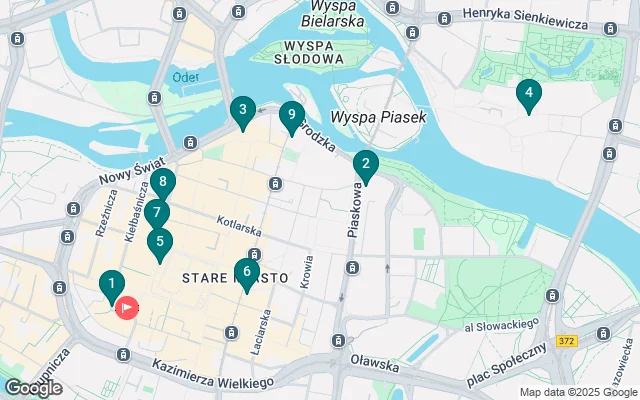The height and width of the screenshot is (400, 640).
Task: Select map marker number 7
Action: click(156, 215)
